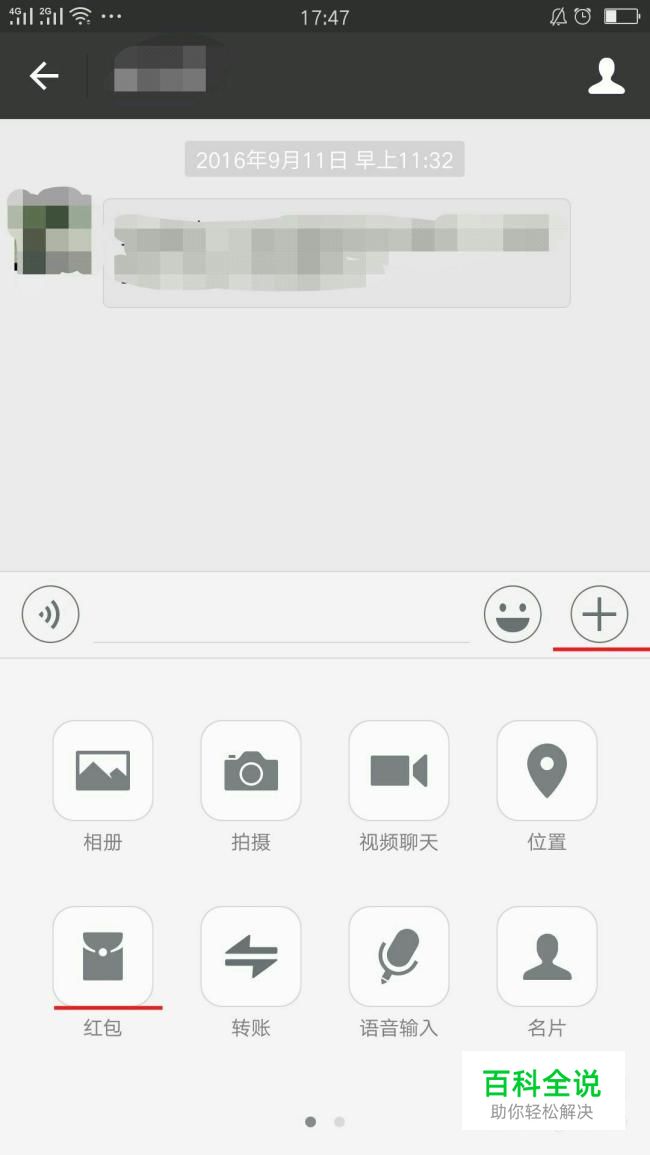
Task: Choose 语音输入 voice input
Action: coord(399,956)
